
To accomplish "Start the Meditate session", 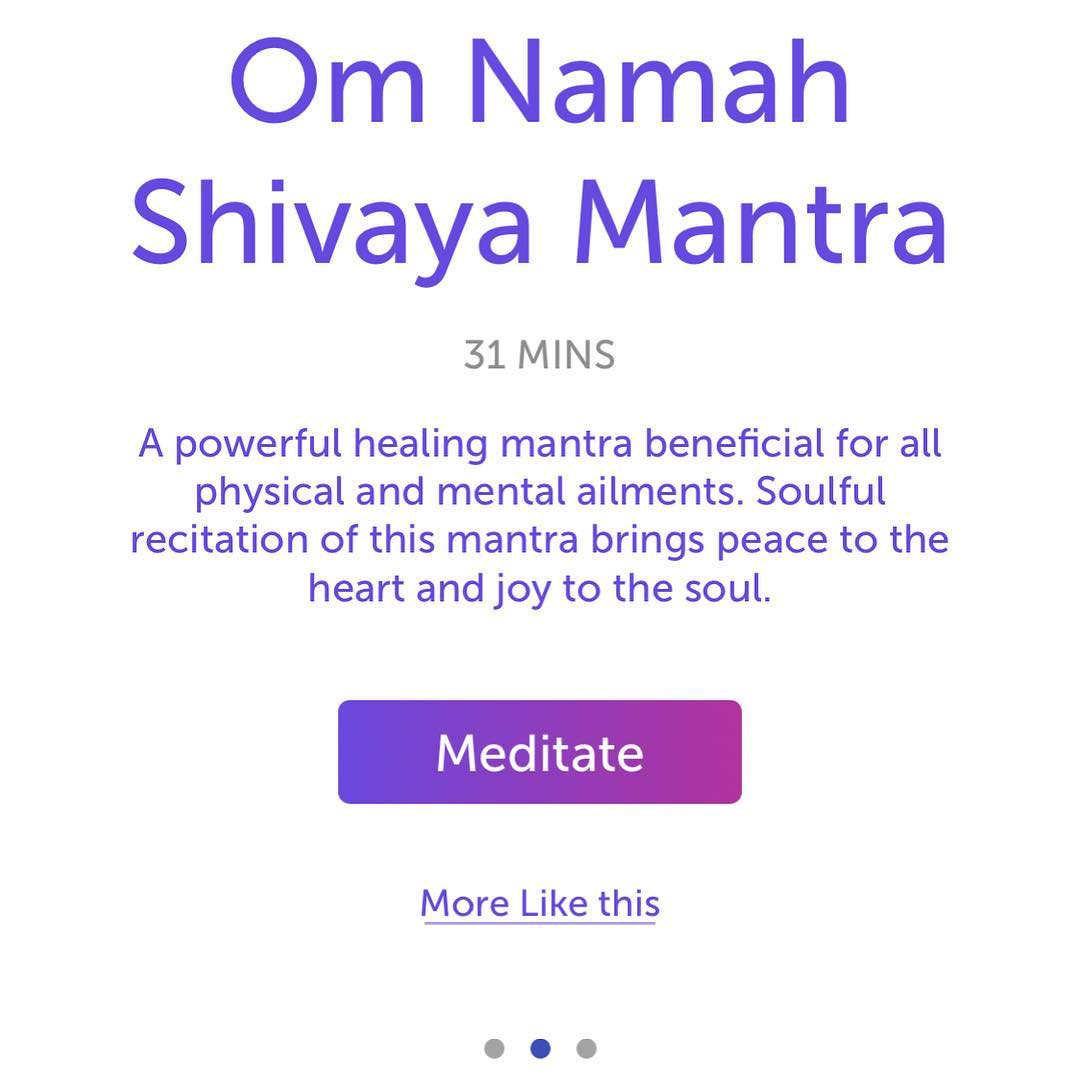I will tap(540, 751).
